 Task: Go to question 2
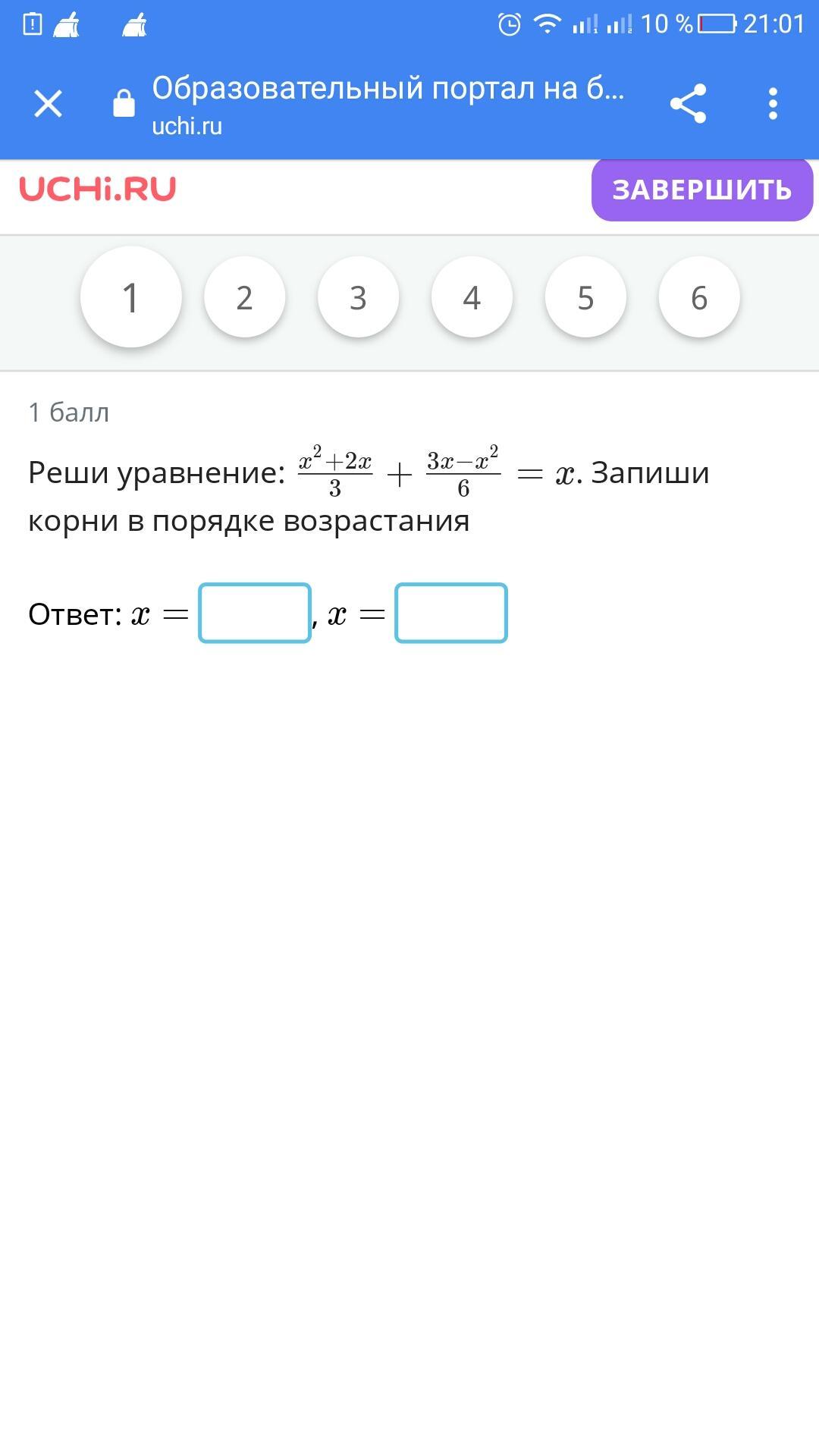point(244,297)
